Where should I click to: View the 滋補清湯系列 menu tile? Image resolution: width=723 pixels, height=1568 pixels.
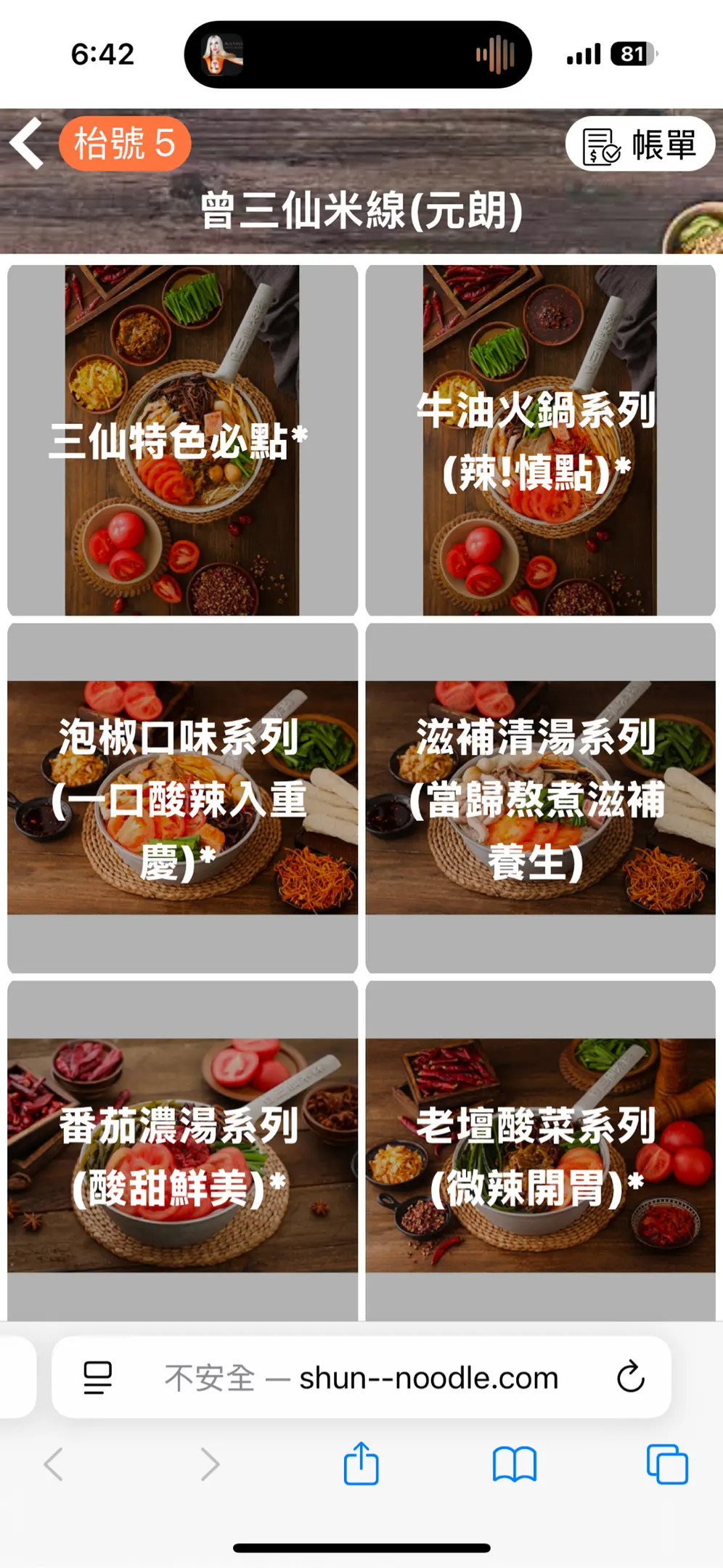(540, 797)
